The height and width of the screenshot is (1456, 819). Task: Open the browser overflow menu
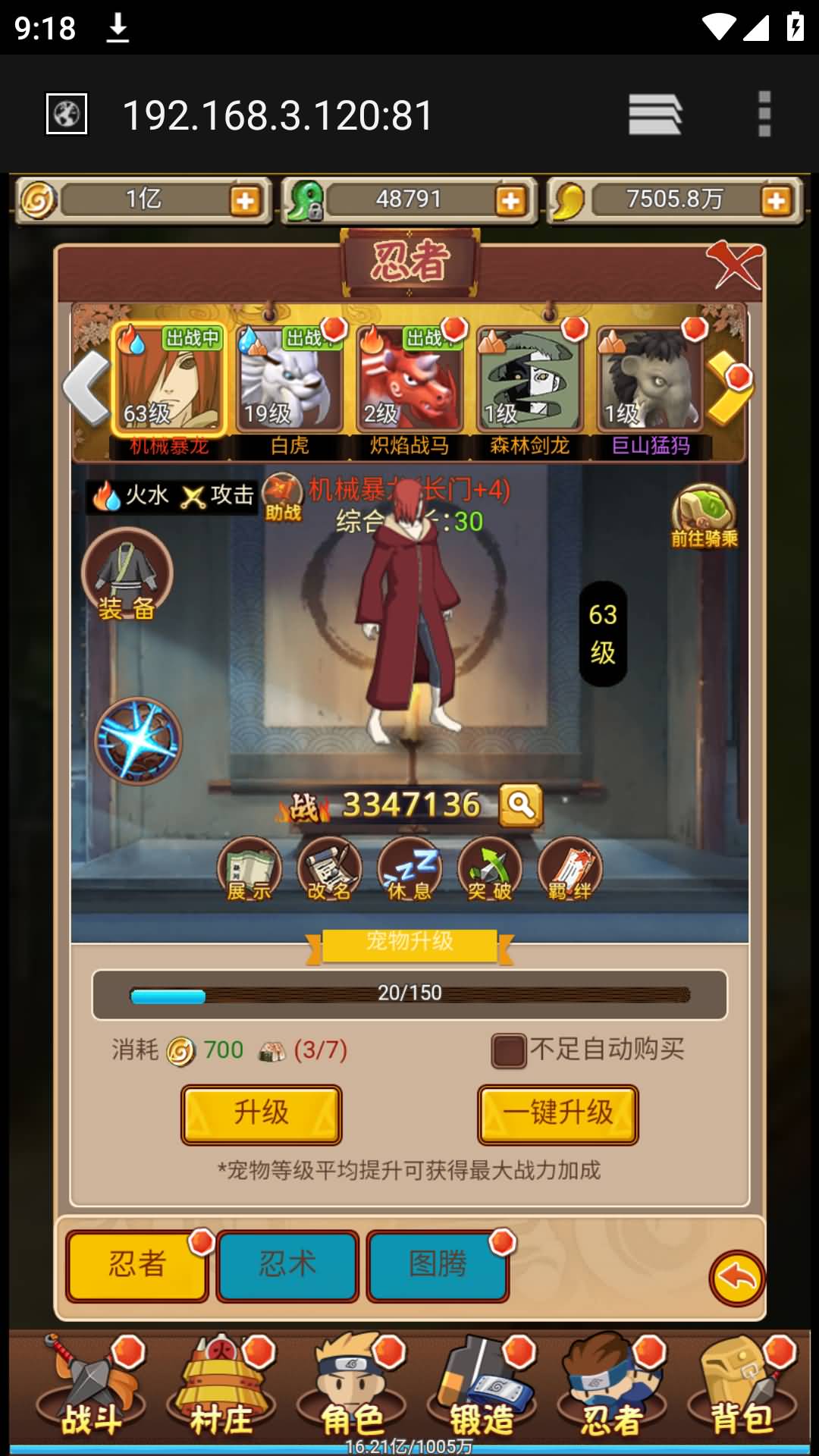pos(764,115)
